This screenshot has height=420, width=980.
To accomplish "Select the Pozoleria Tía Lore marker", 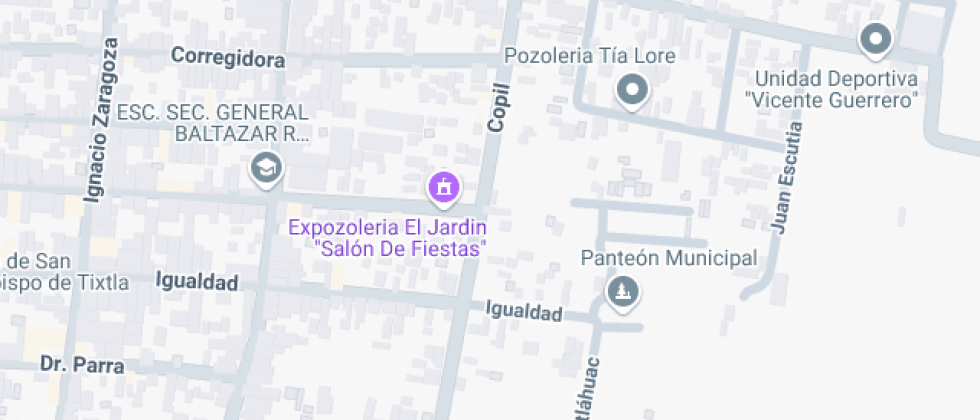I will click(632, 92).
